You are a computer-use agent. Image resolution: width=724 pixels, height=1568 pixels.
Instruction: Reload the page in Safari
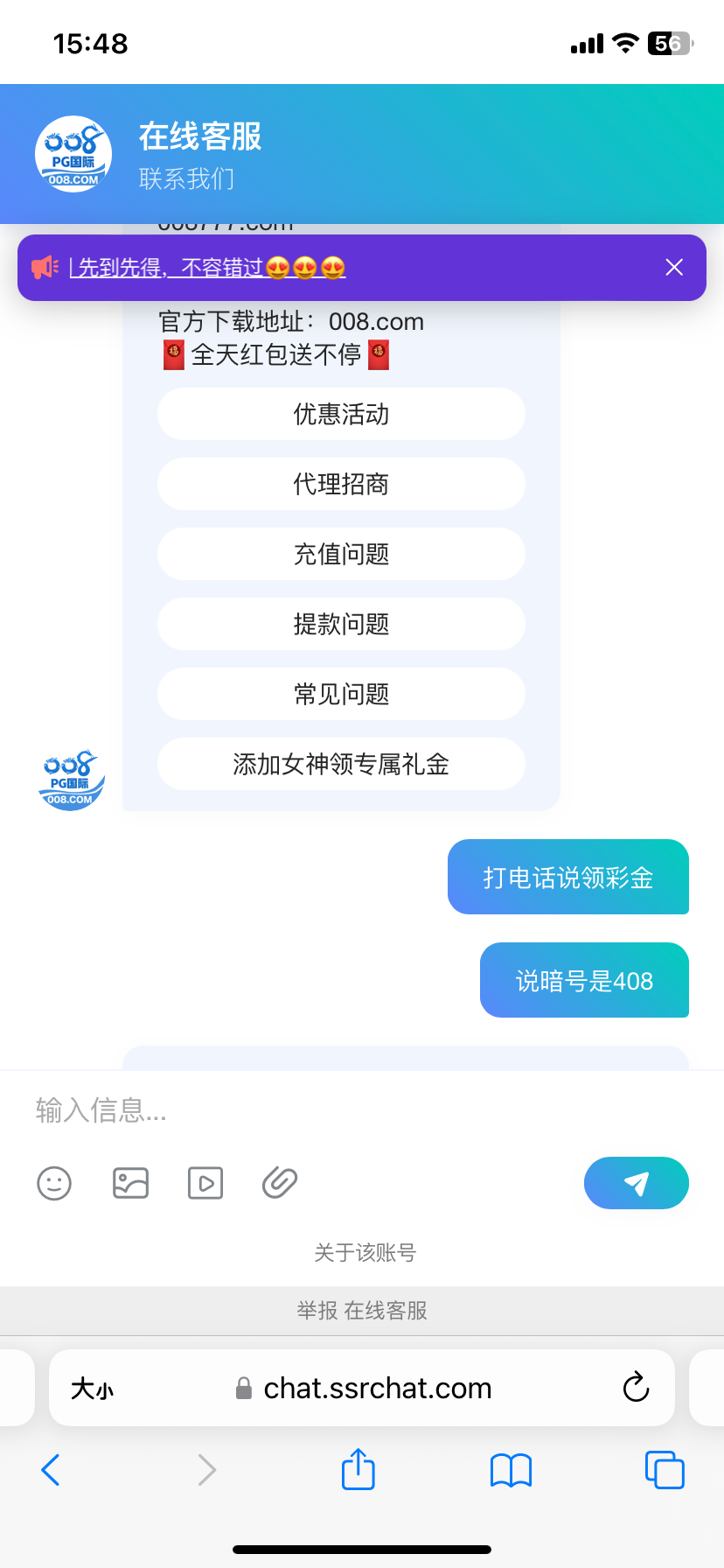coord(636,1388)
